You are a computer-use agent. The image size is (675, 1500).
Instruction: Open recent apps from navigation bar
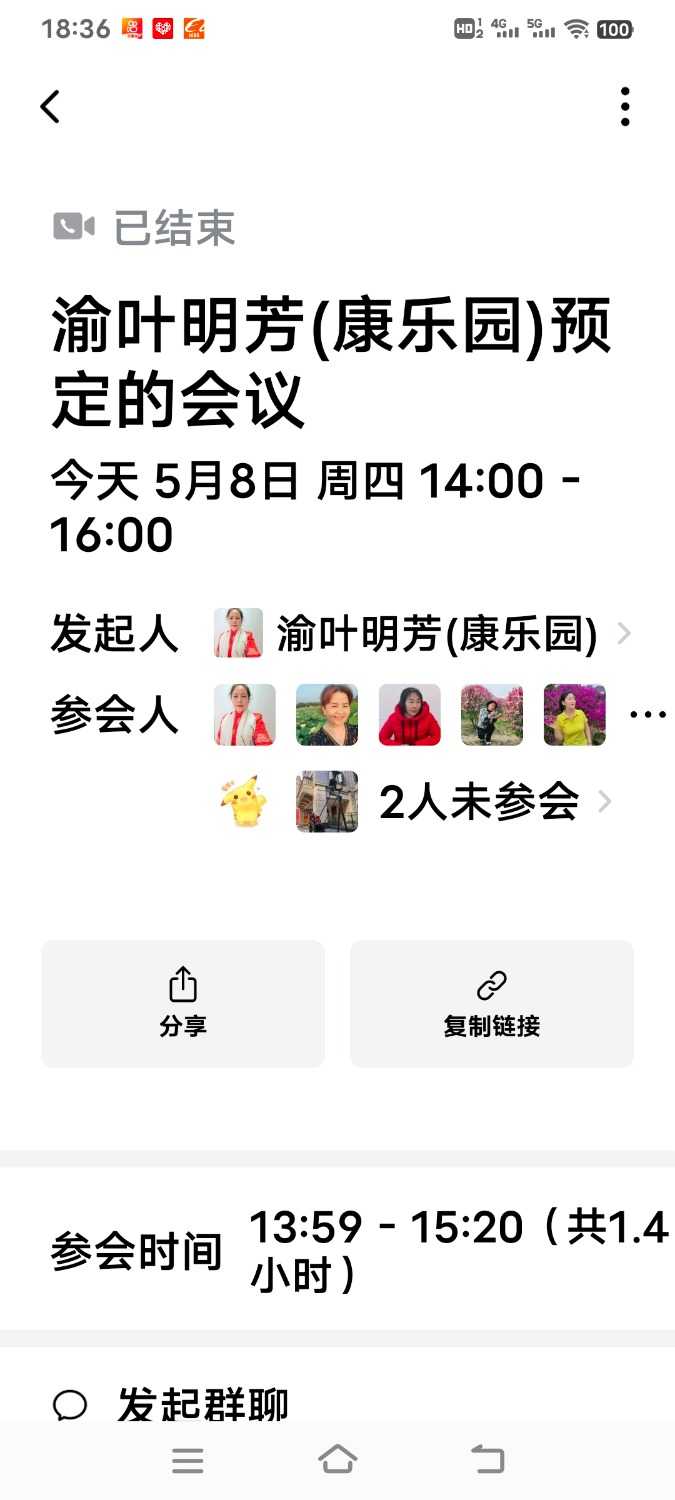tap(187, 1460)
